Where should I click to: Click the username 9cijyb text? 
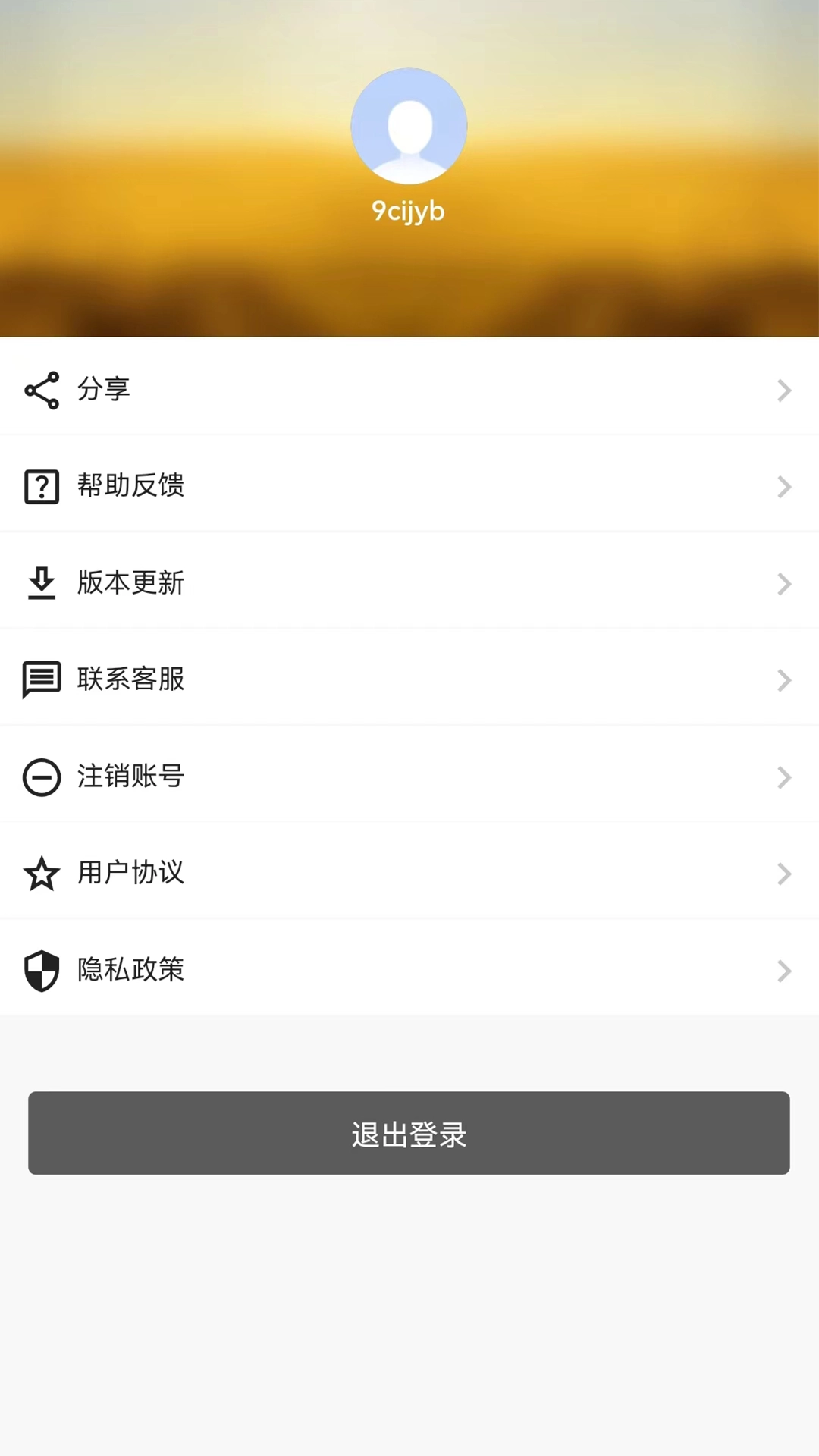tap(409, 211)
